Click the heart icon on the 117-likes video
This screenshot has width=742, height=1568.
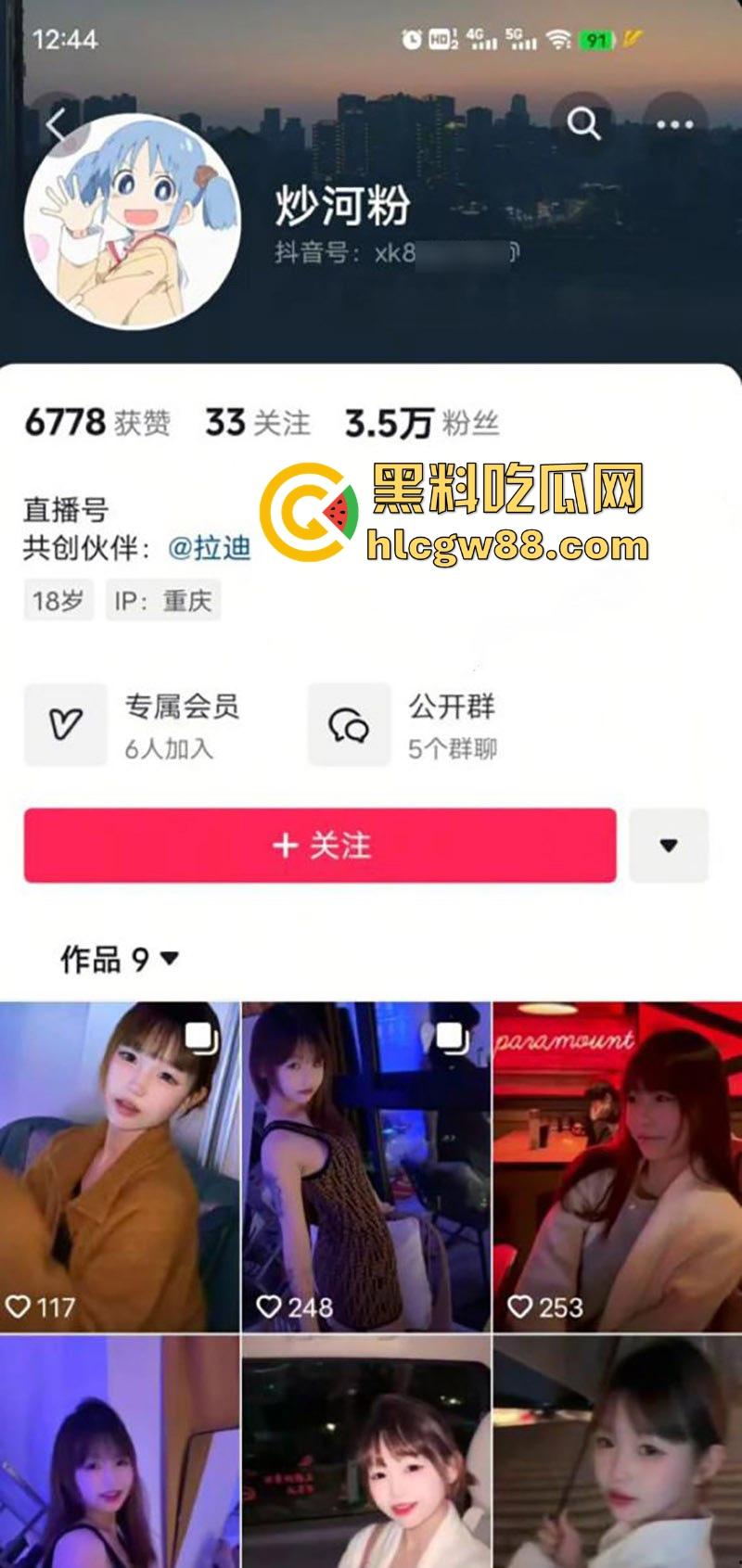20,1307
